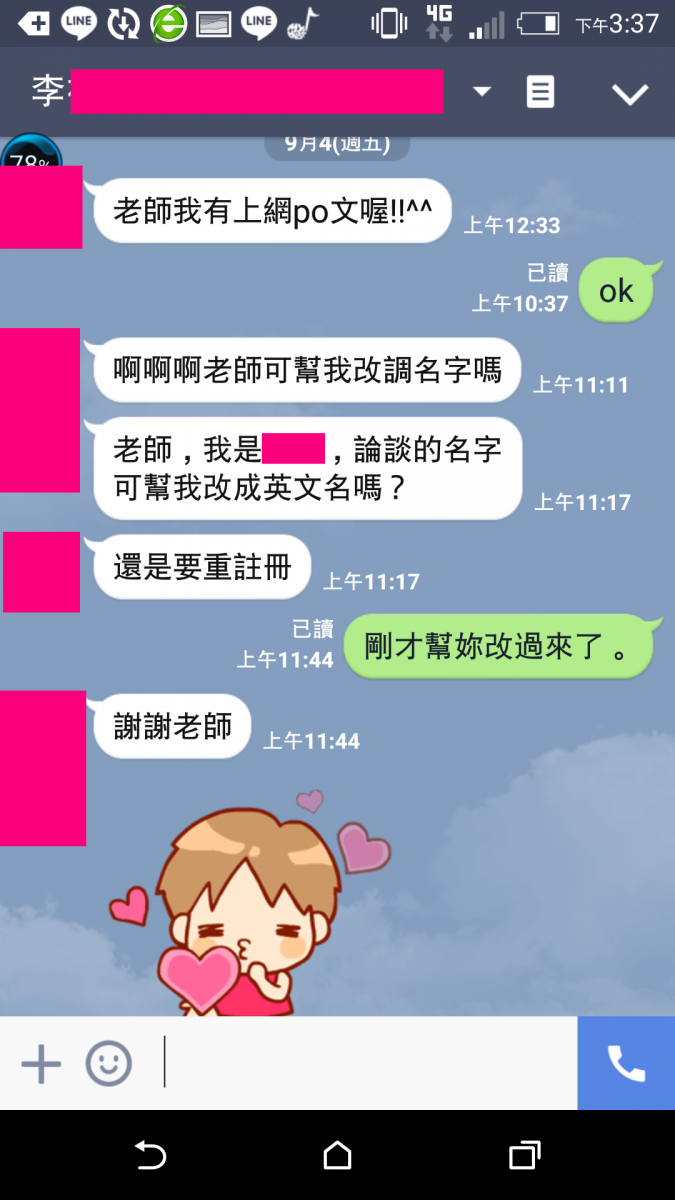Expand the chat title dropdown arrow
Screen dimensions: 675x1200
482,92
